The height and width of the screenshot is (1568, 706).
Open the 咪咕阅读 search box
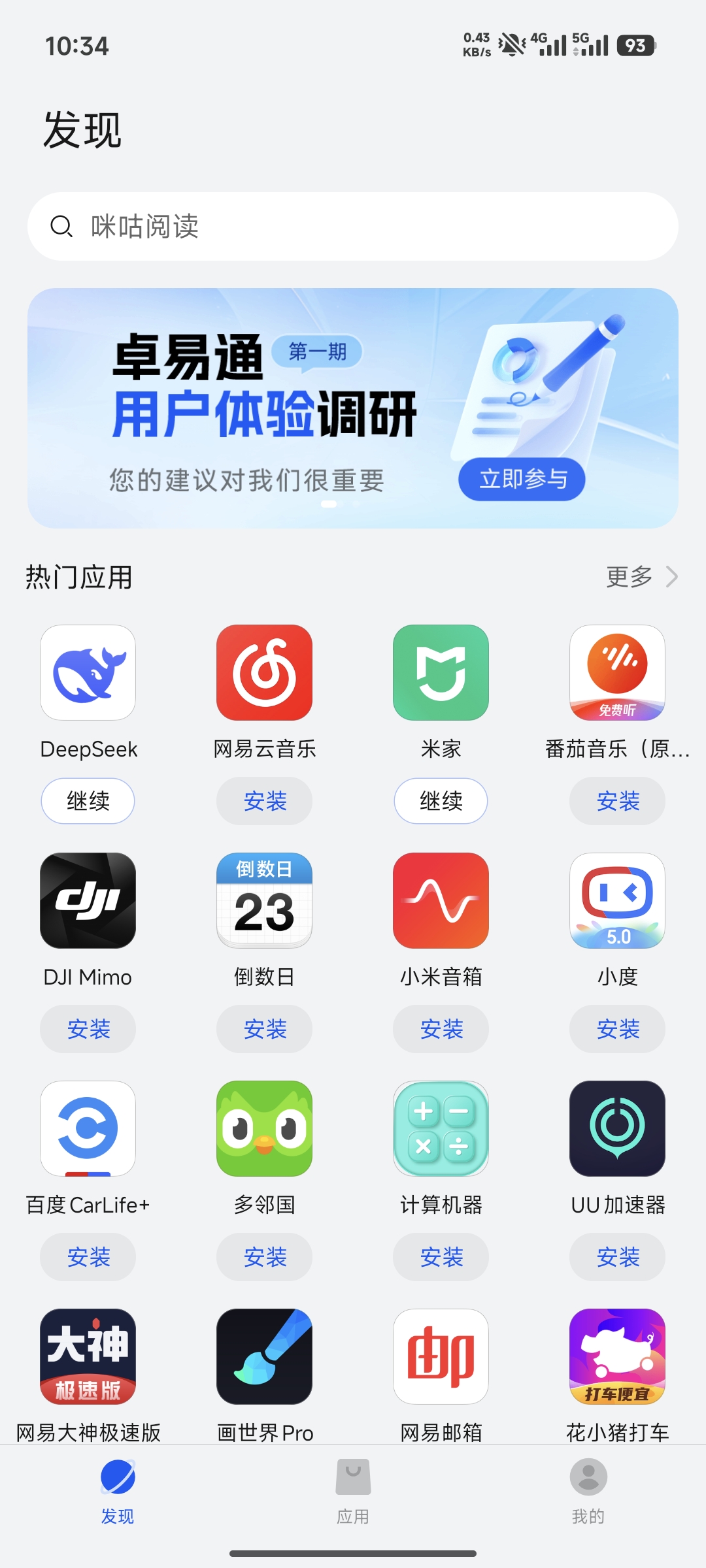tap(353, 227)
